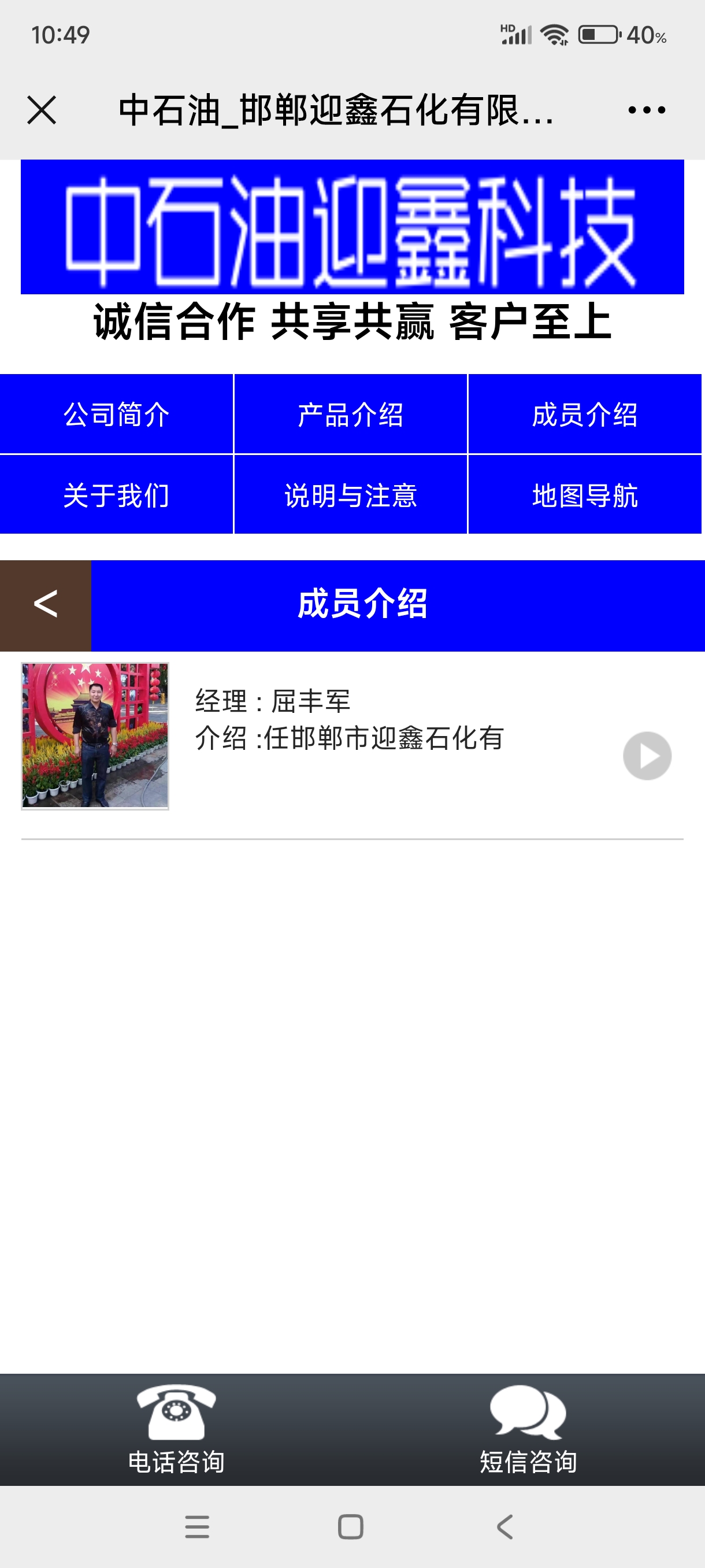Open the three-dot overflow menu
705x1568 pixels.
[647, 110]
